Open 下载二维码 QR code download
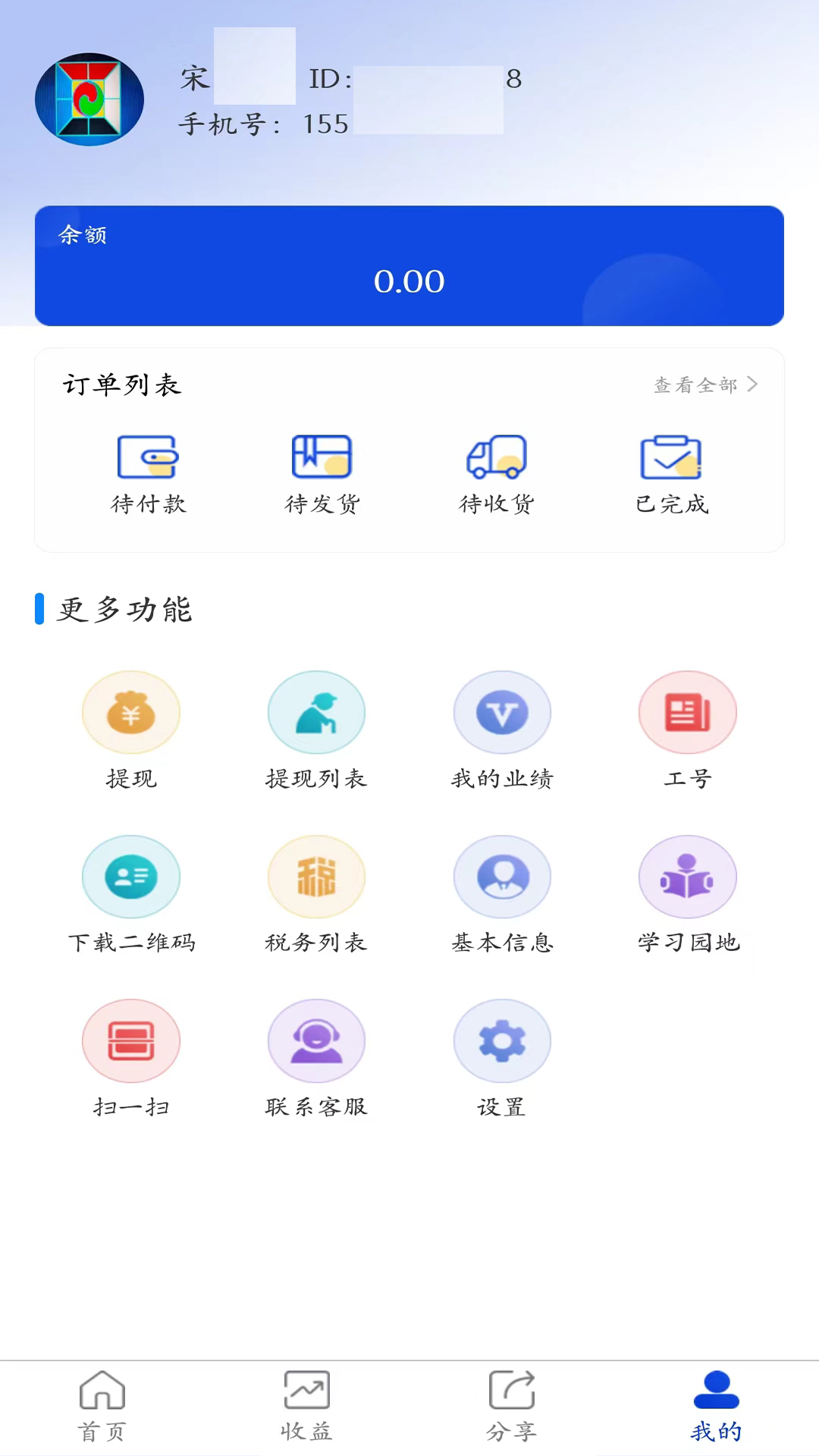 [130, 877]
